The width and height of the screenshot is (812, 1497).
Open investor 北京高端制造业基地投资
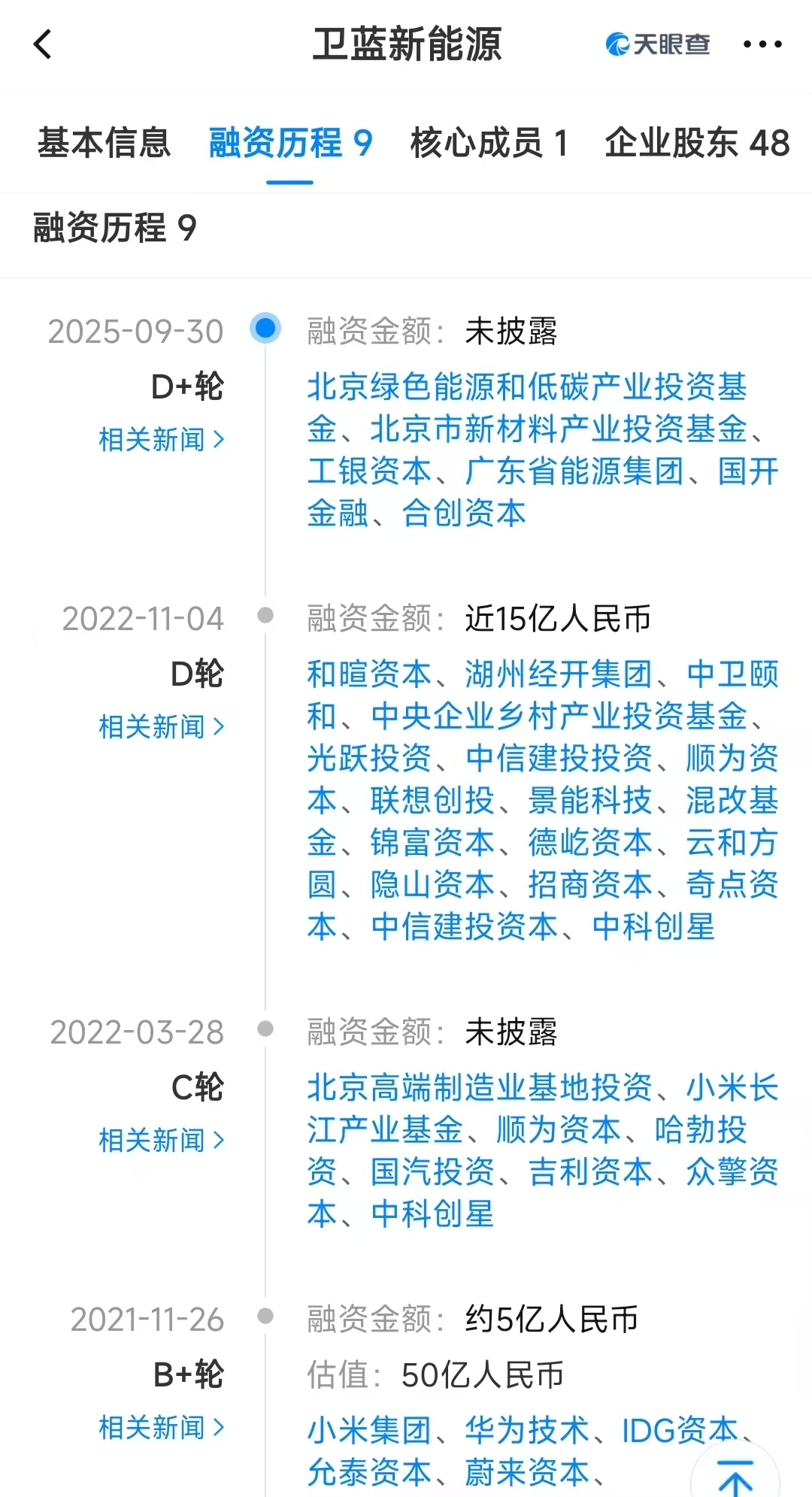(480, 1088)
